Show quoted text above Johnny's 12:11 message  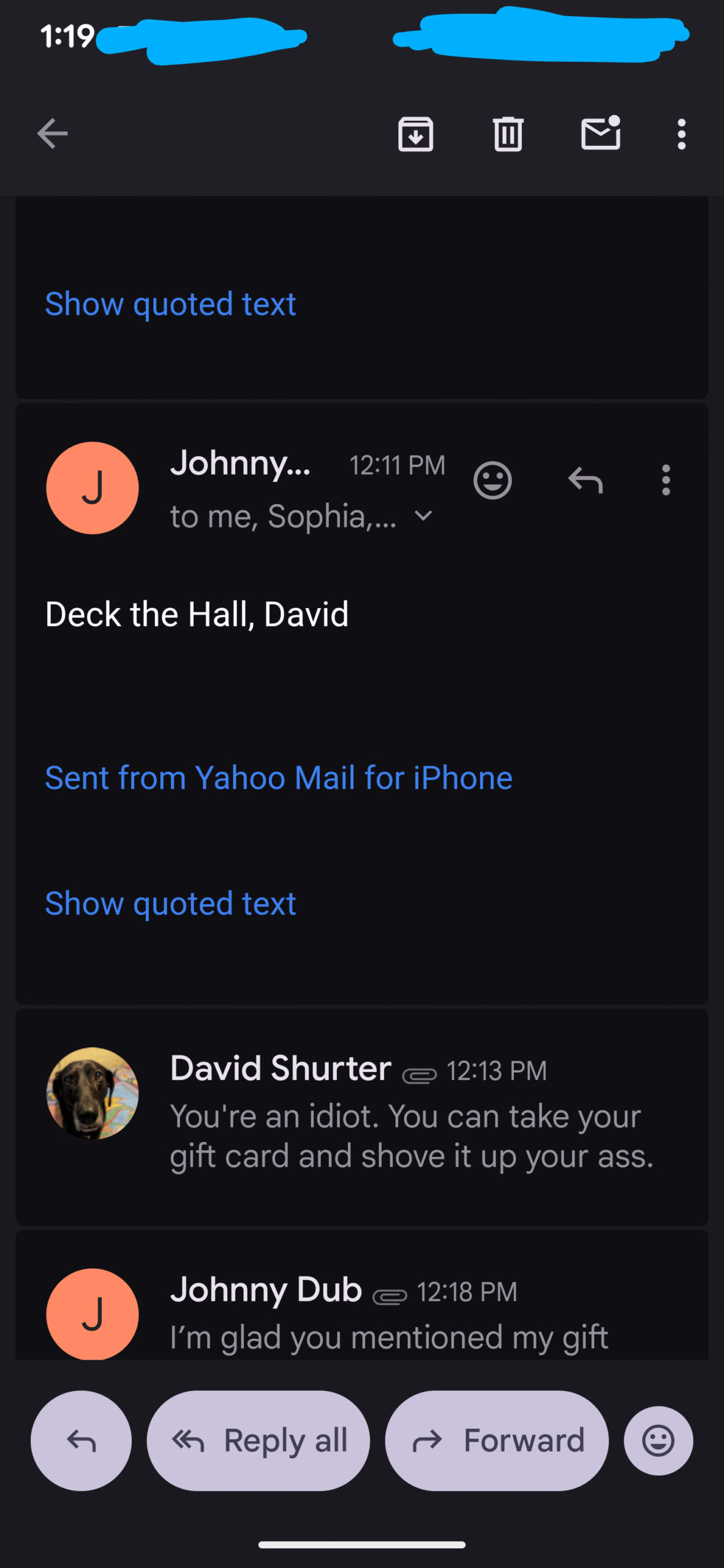(x=170, y=304)
